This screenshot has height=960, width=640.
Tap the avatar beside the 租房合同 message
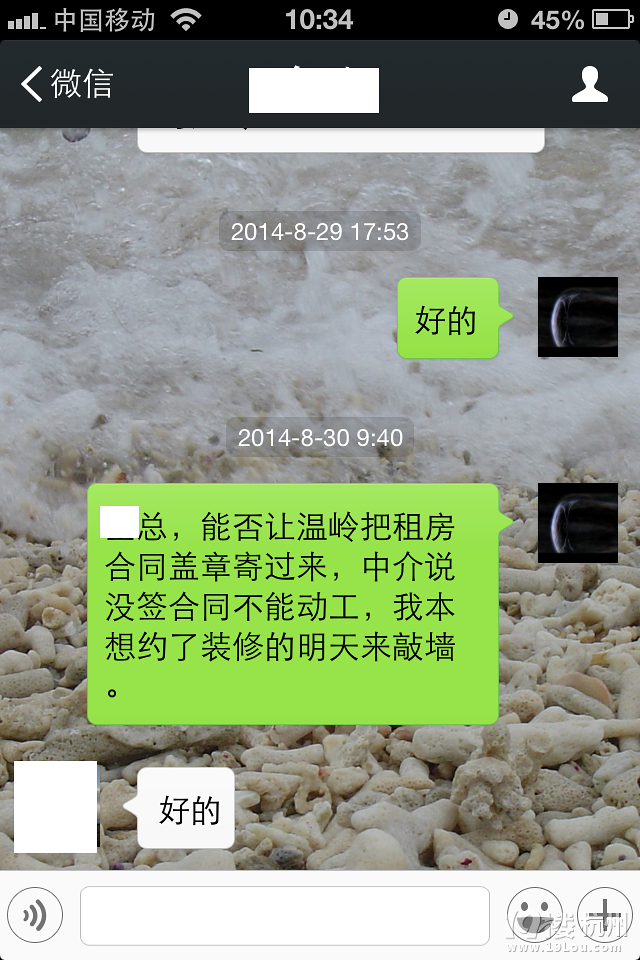click(x=578, y=522)
